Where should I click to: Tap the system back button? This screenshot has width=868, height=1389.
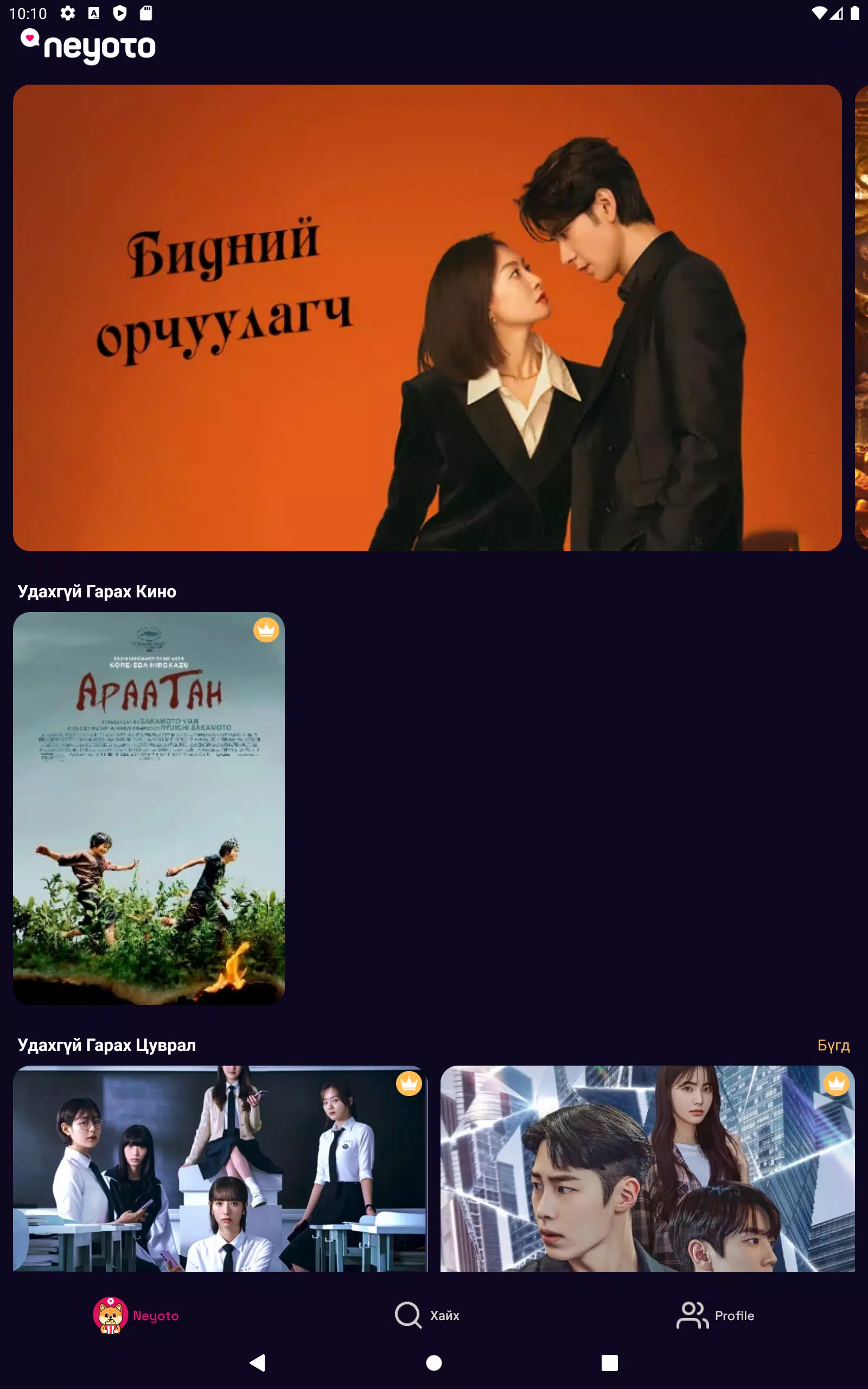point(258,1362)
